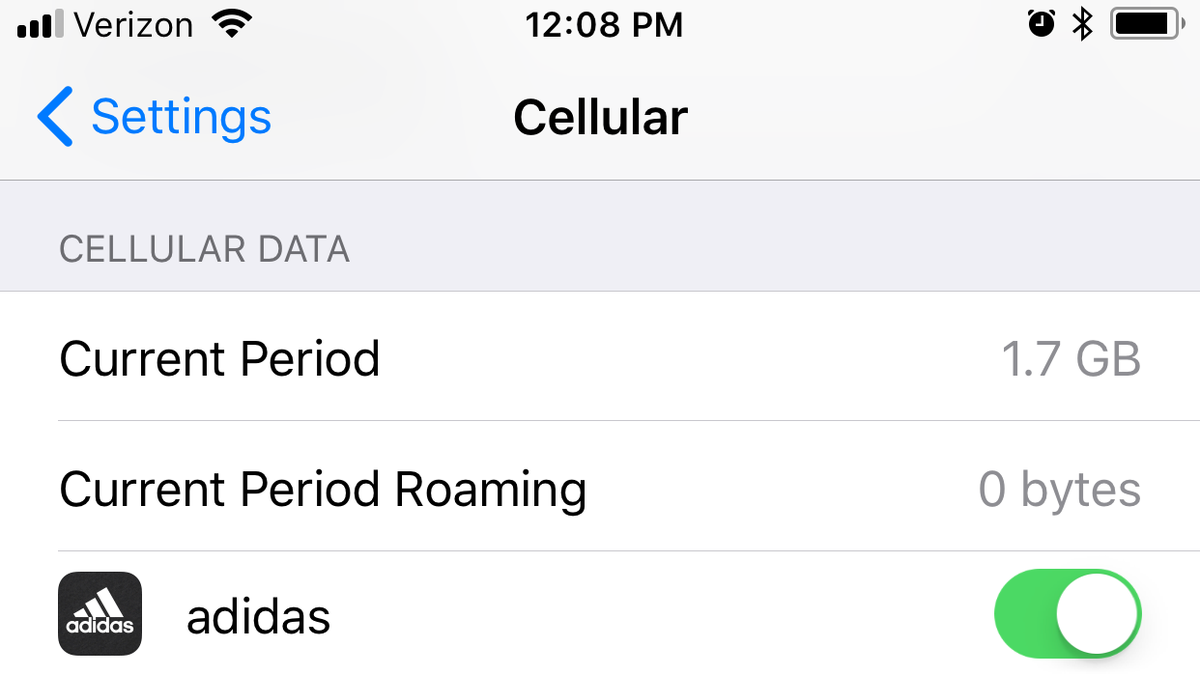This screenshot has width=1200, height=675.
Task: Disable cellular data for adidas
Action: (1067, 614)
